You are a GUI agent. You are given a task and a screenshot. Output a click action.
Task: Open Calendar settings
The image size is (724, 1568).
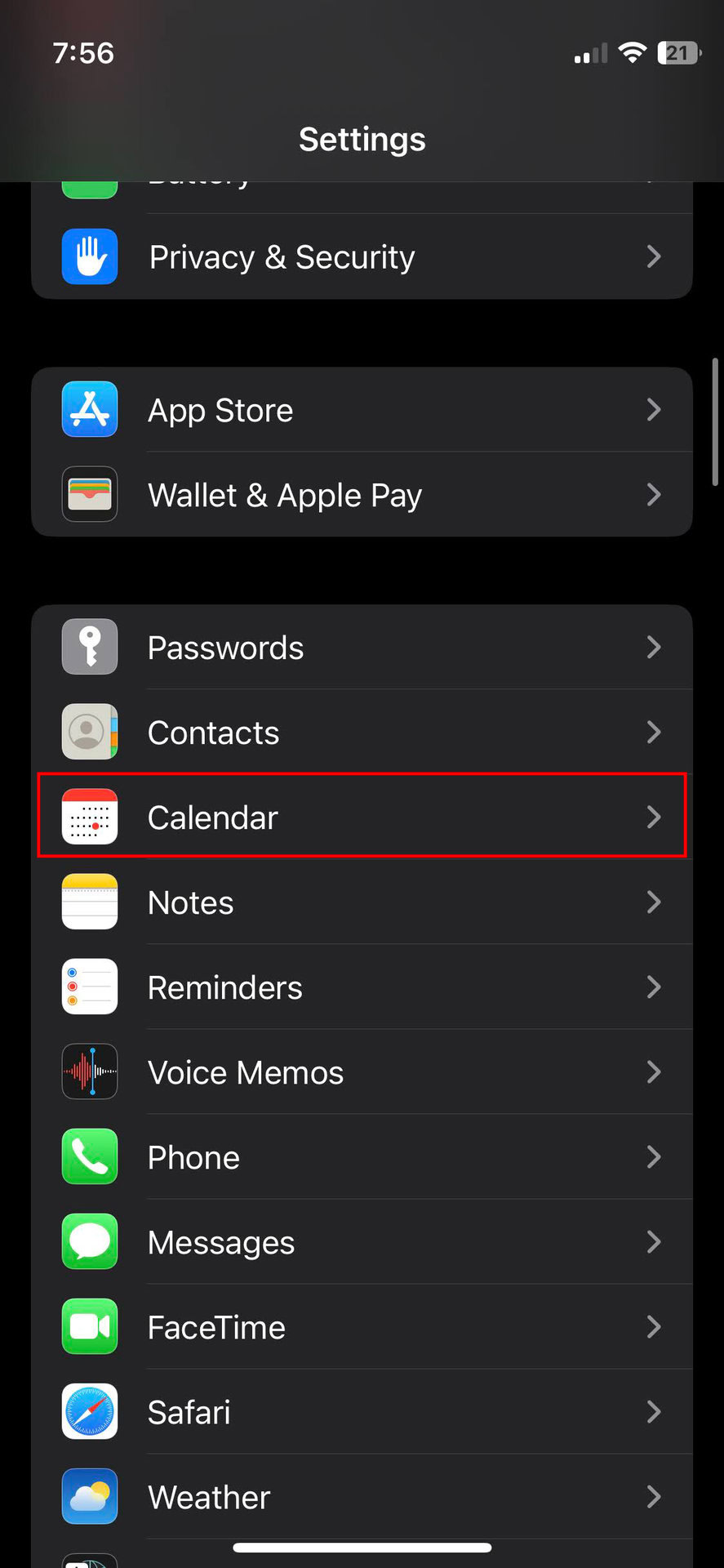click(362, 817)
